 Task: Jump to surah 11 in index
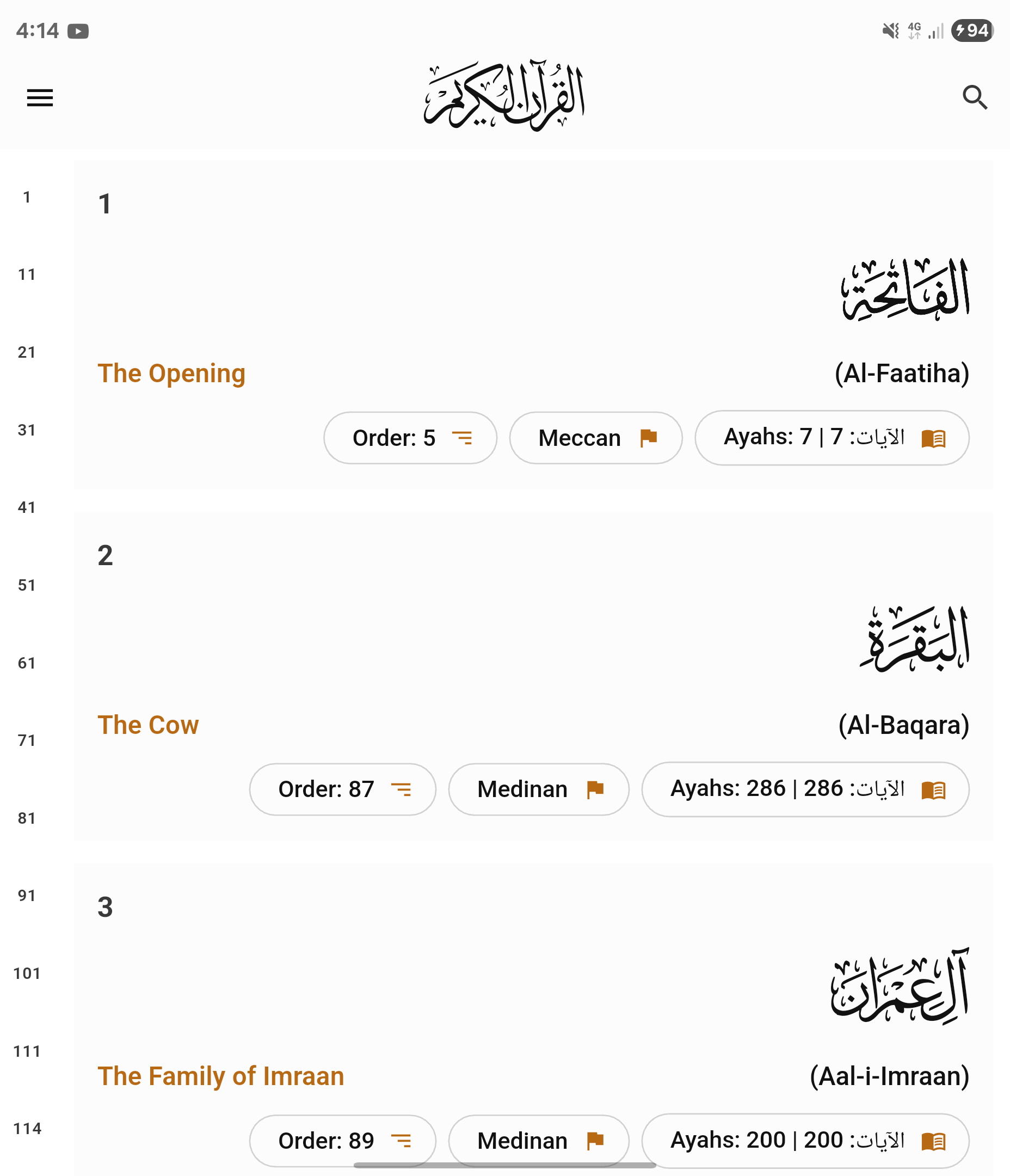pos(27,275)
